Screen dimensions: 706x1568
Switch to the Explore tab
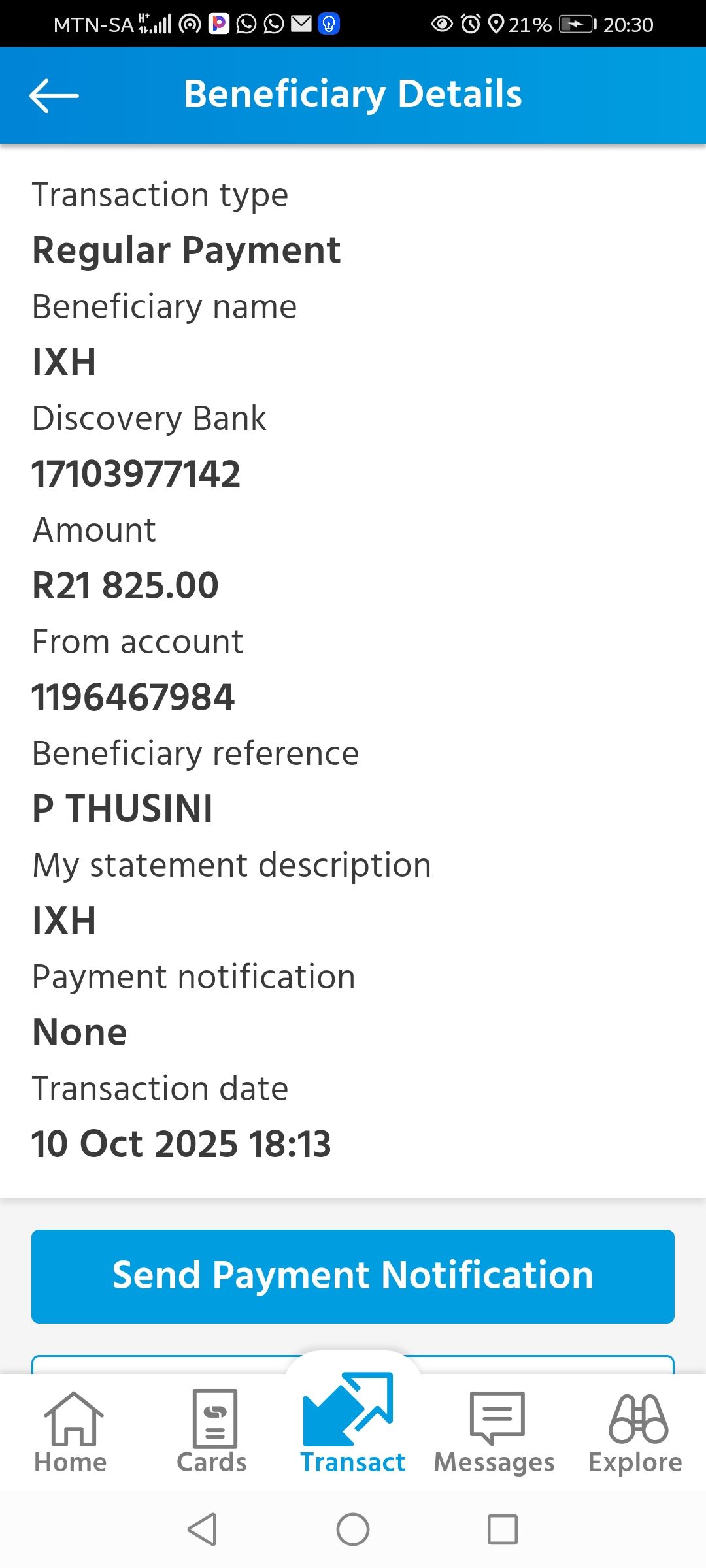(635, 1431)
